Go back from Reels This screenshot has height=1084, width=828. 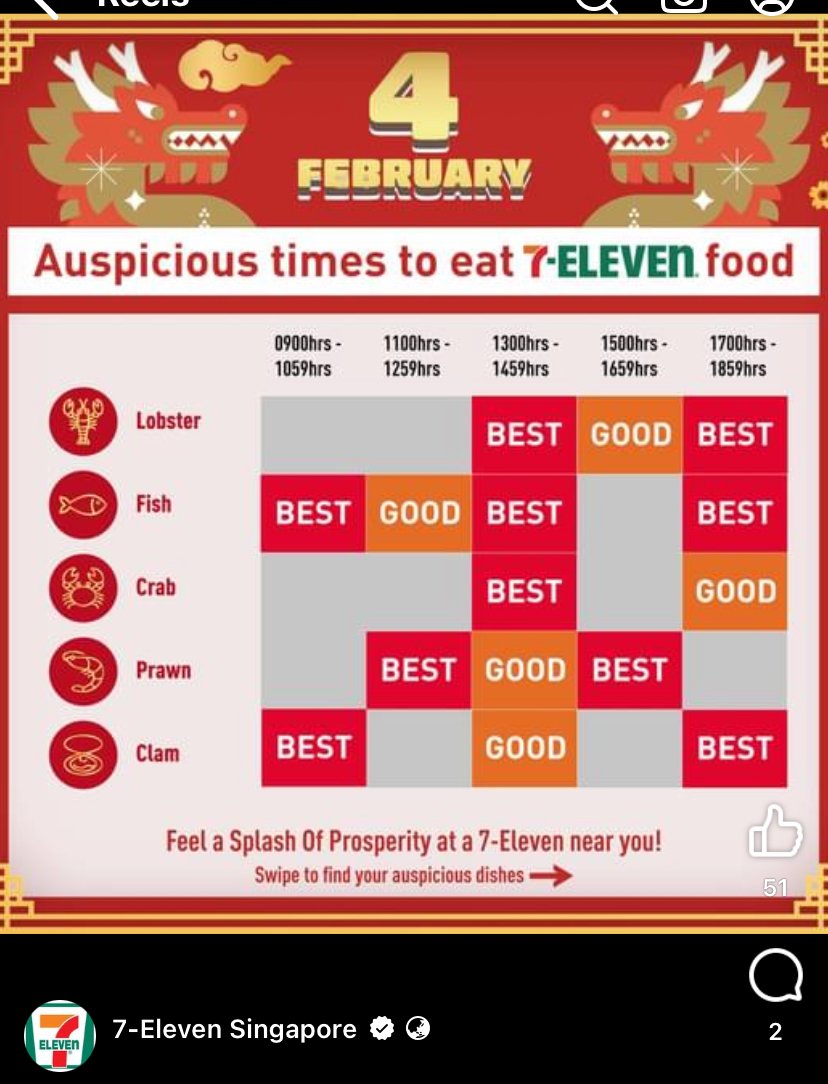click(44, 5)
